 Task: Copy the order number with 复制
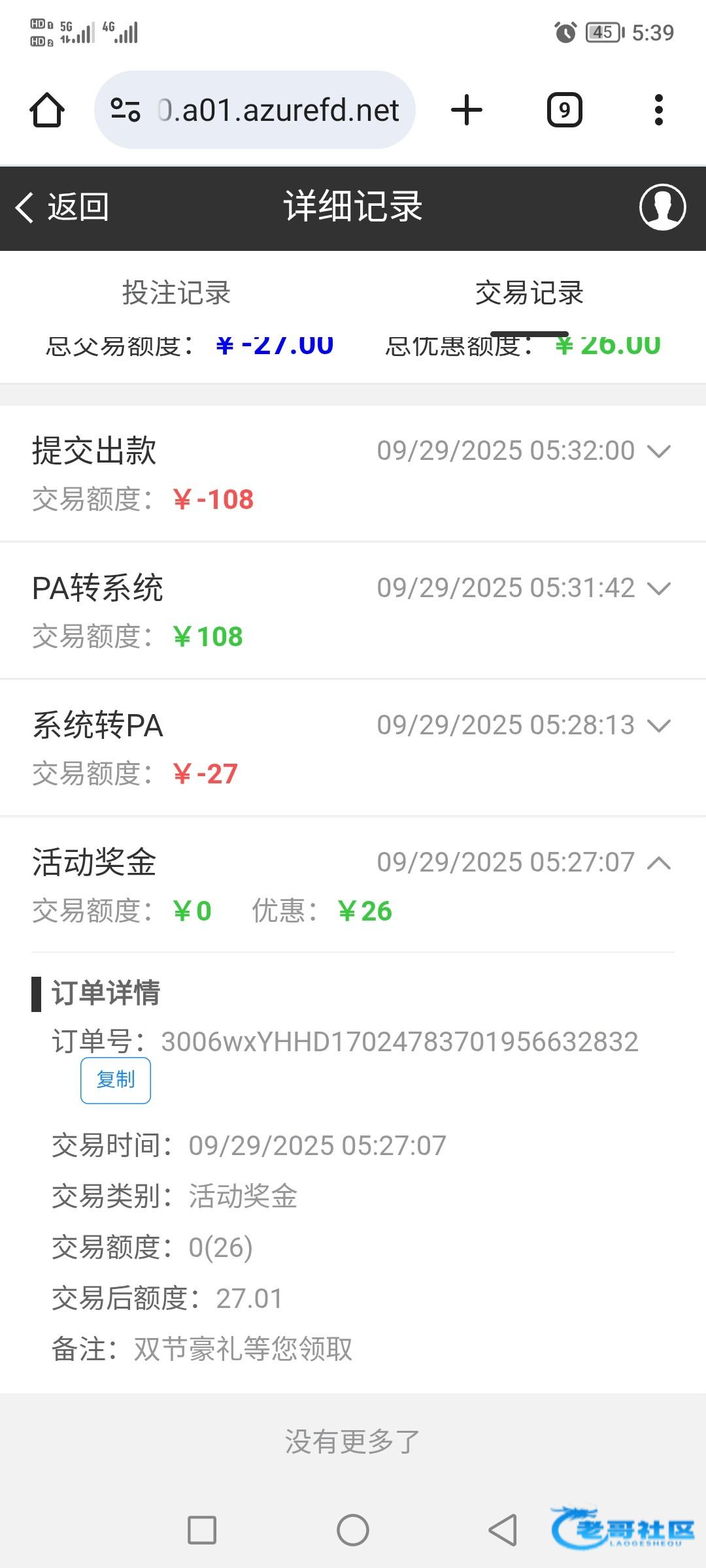tap(116, 1080)
